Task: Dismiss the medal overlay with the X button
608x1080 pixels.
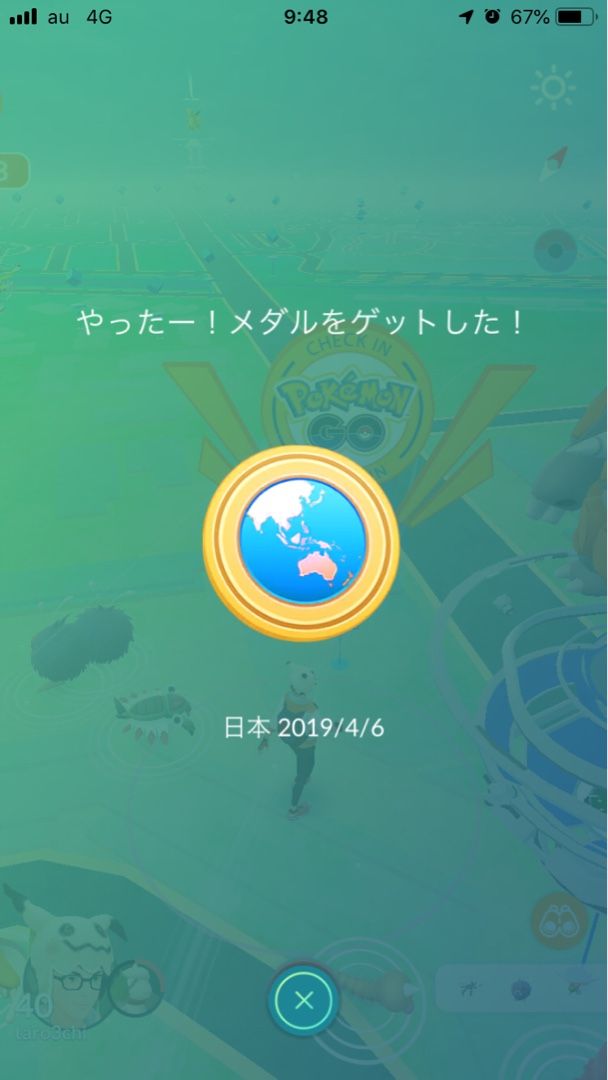Action: click(304, 1001)
